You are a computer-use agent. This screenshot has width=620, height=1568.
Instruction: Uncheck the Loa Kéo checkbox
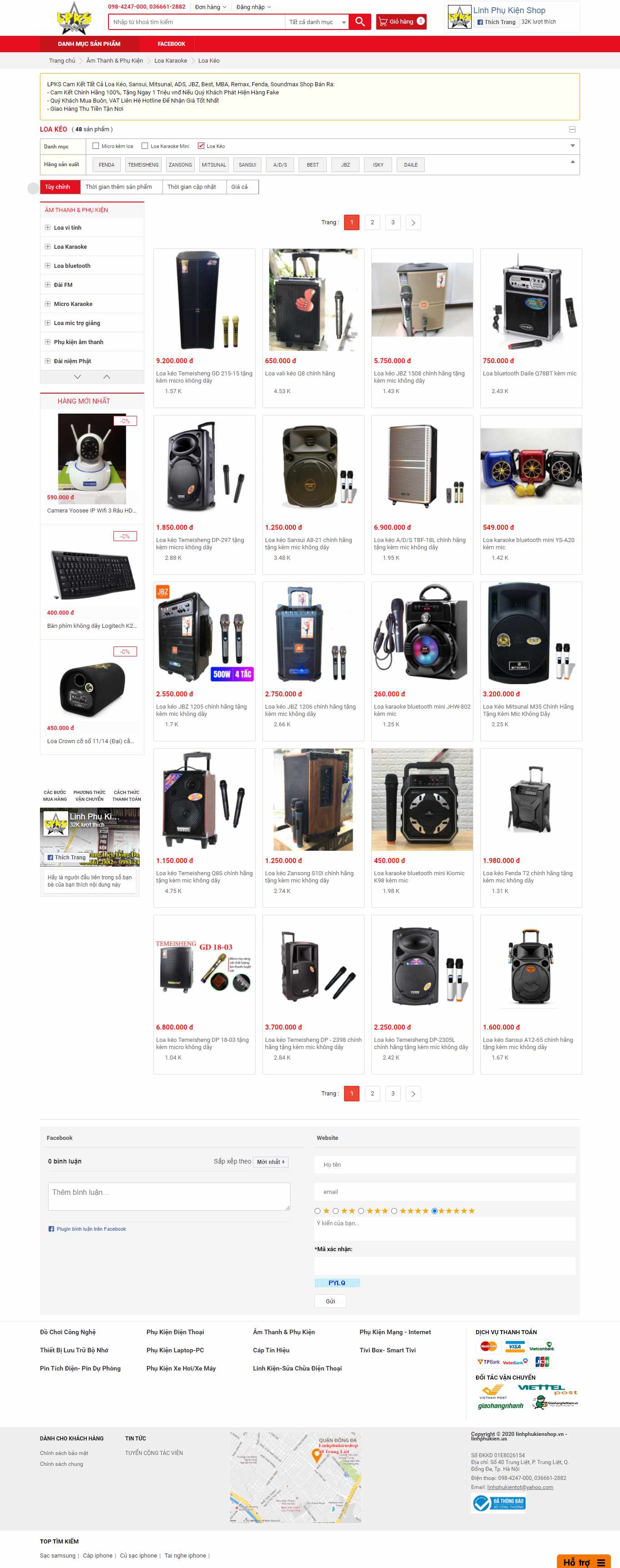pyautogui.click(x=201, y=146)
